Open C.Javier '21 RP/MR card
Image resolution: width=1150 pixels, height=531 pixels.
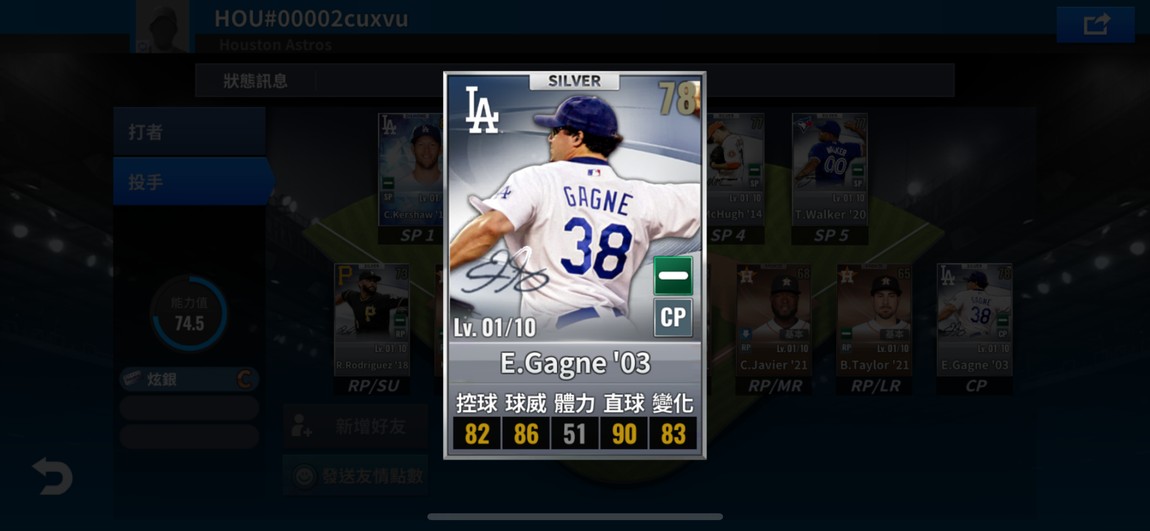773,320
